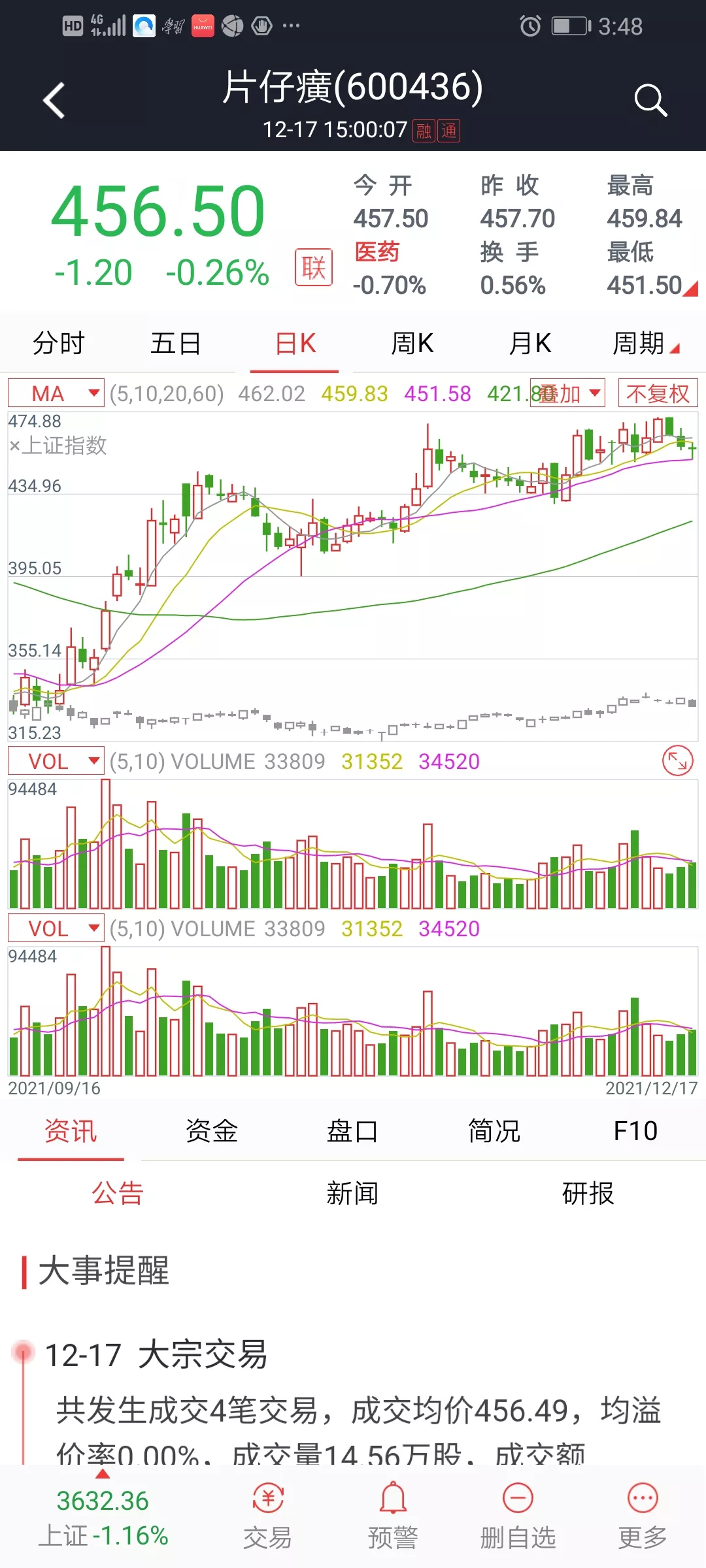Open the 叠加 overlay dropdown
Image resolution: width=706 pixels, height=1568 pixels.
[x=567, y=393]
